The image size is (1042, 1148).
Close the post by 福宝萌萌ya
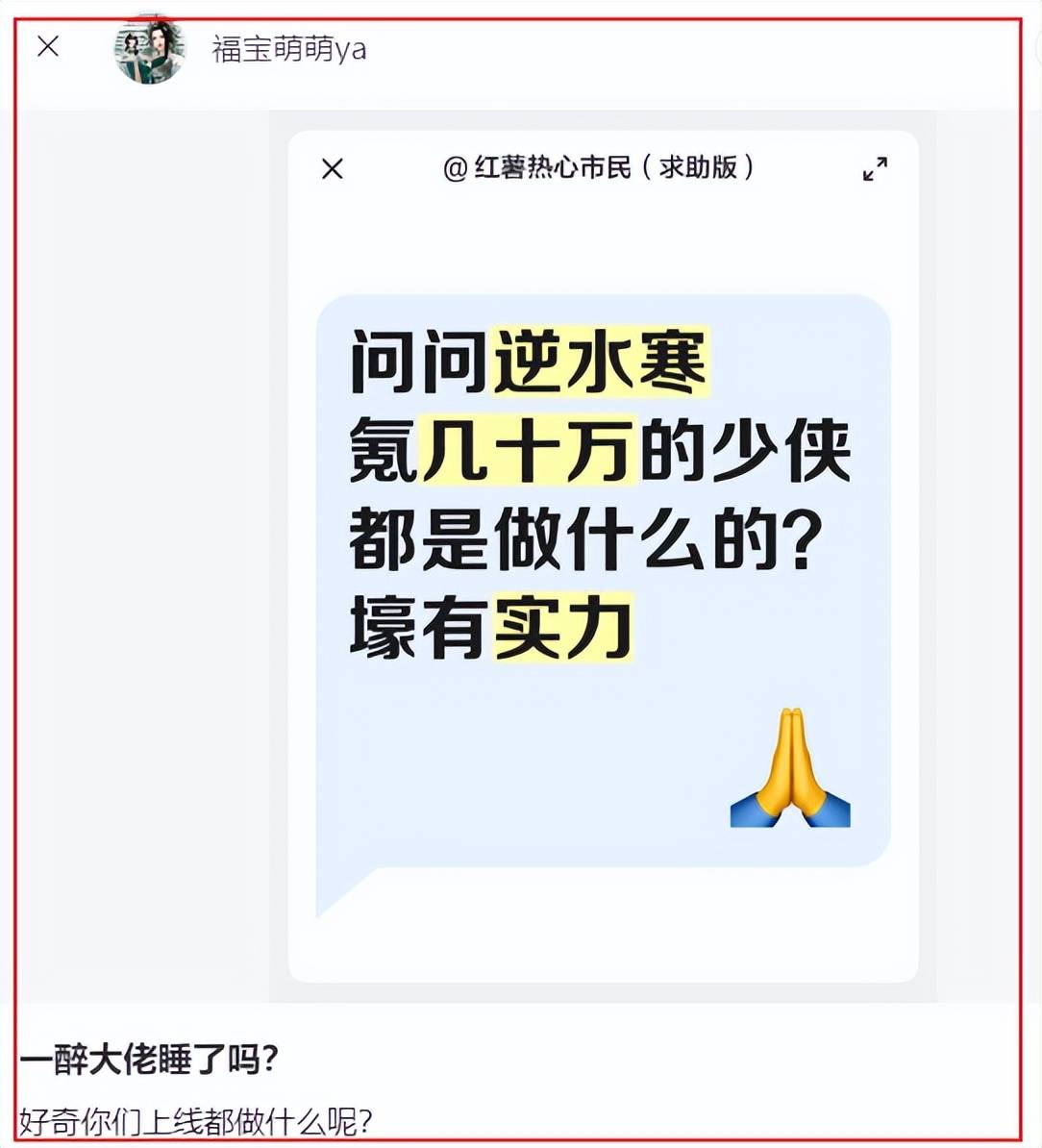(48, 46)
